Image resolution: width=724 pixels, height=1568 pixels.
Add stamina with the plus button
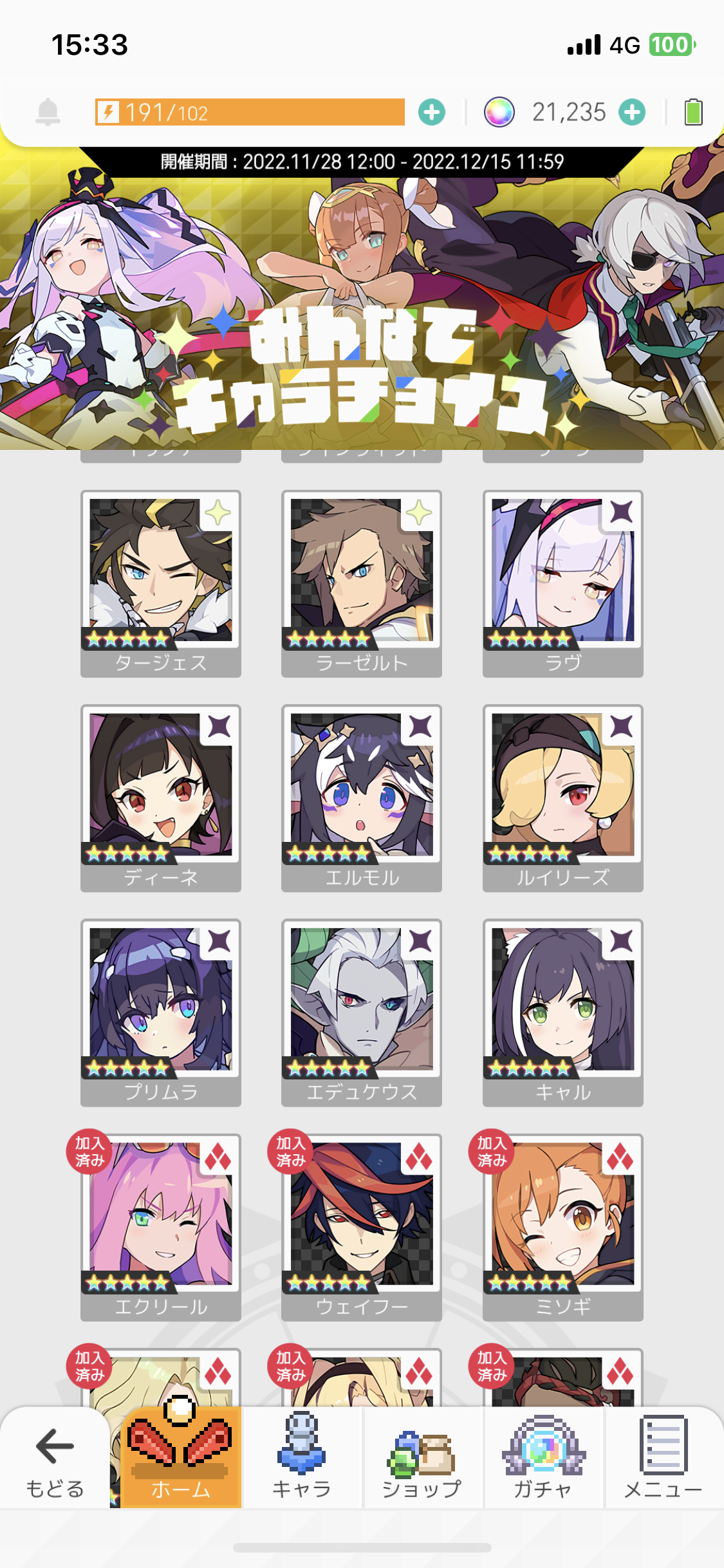[x=431, y=113]
